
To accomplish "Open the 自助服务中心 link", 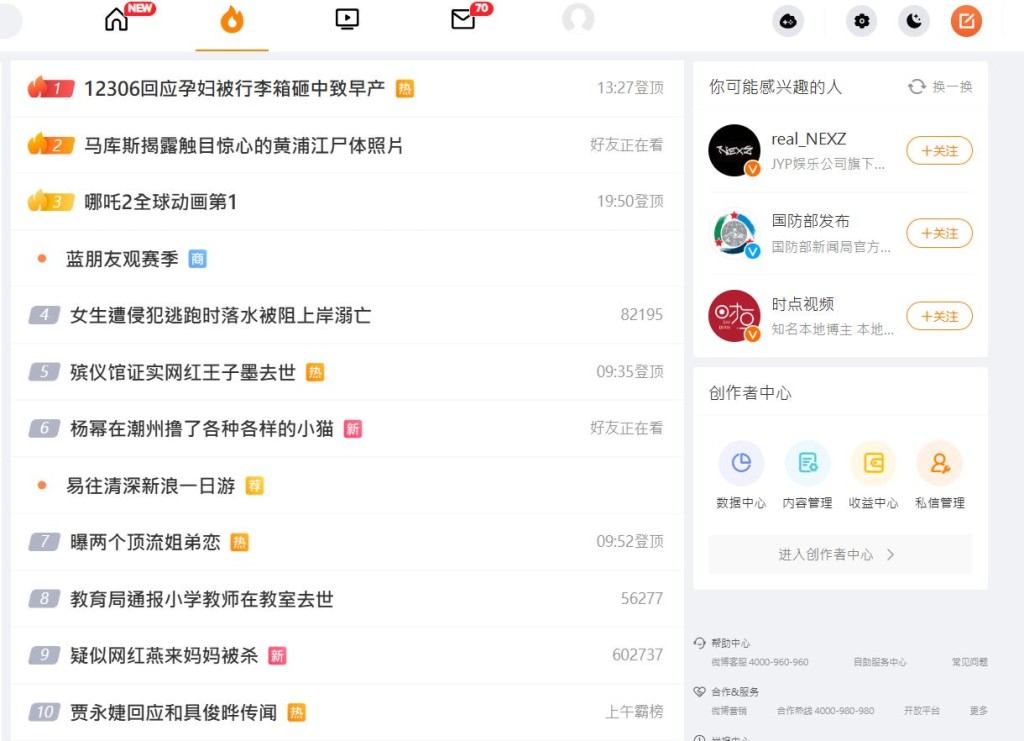I will coord(879,662).
